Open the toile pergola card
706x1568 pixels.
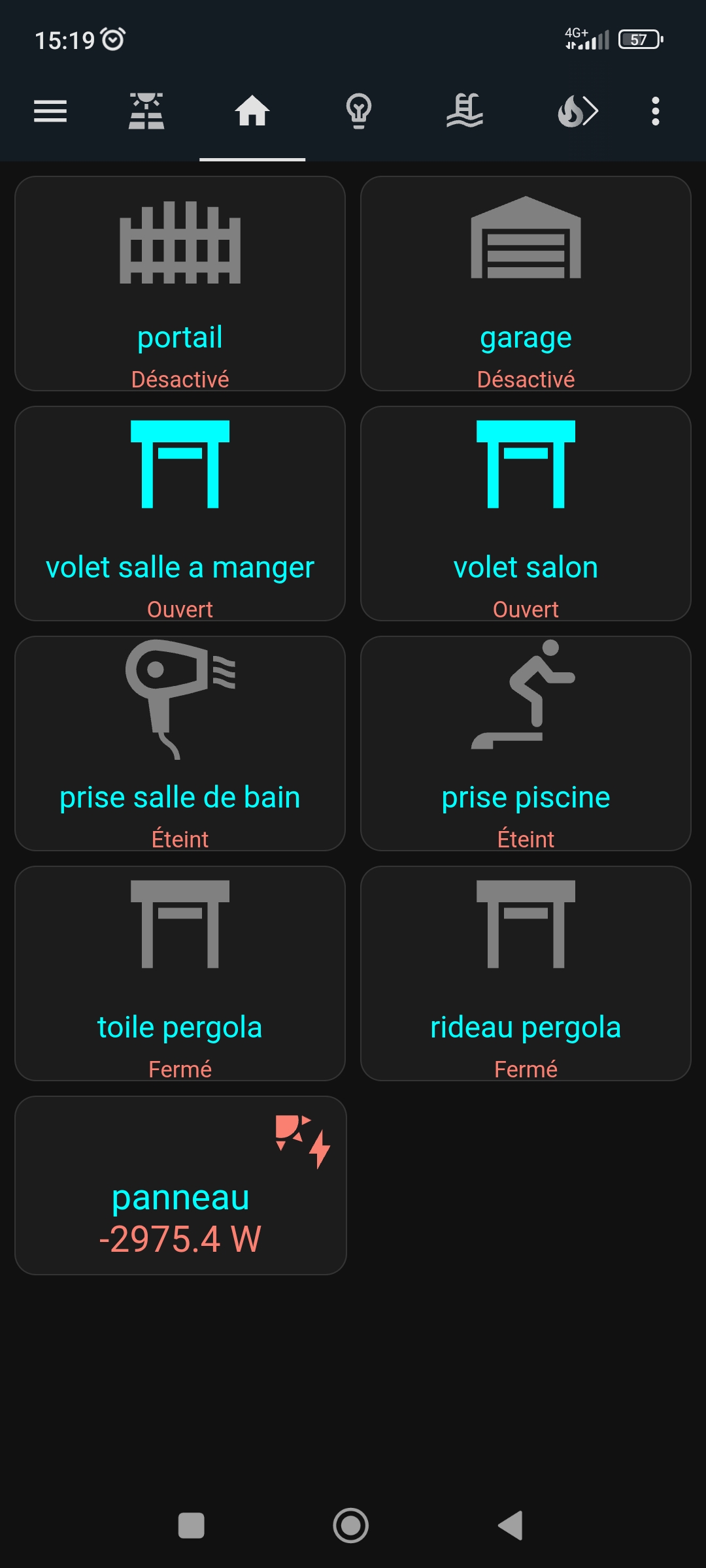point(180,973)
